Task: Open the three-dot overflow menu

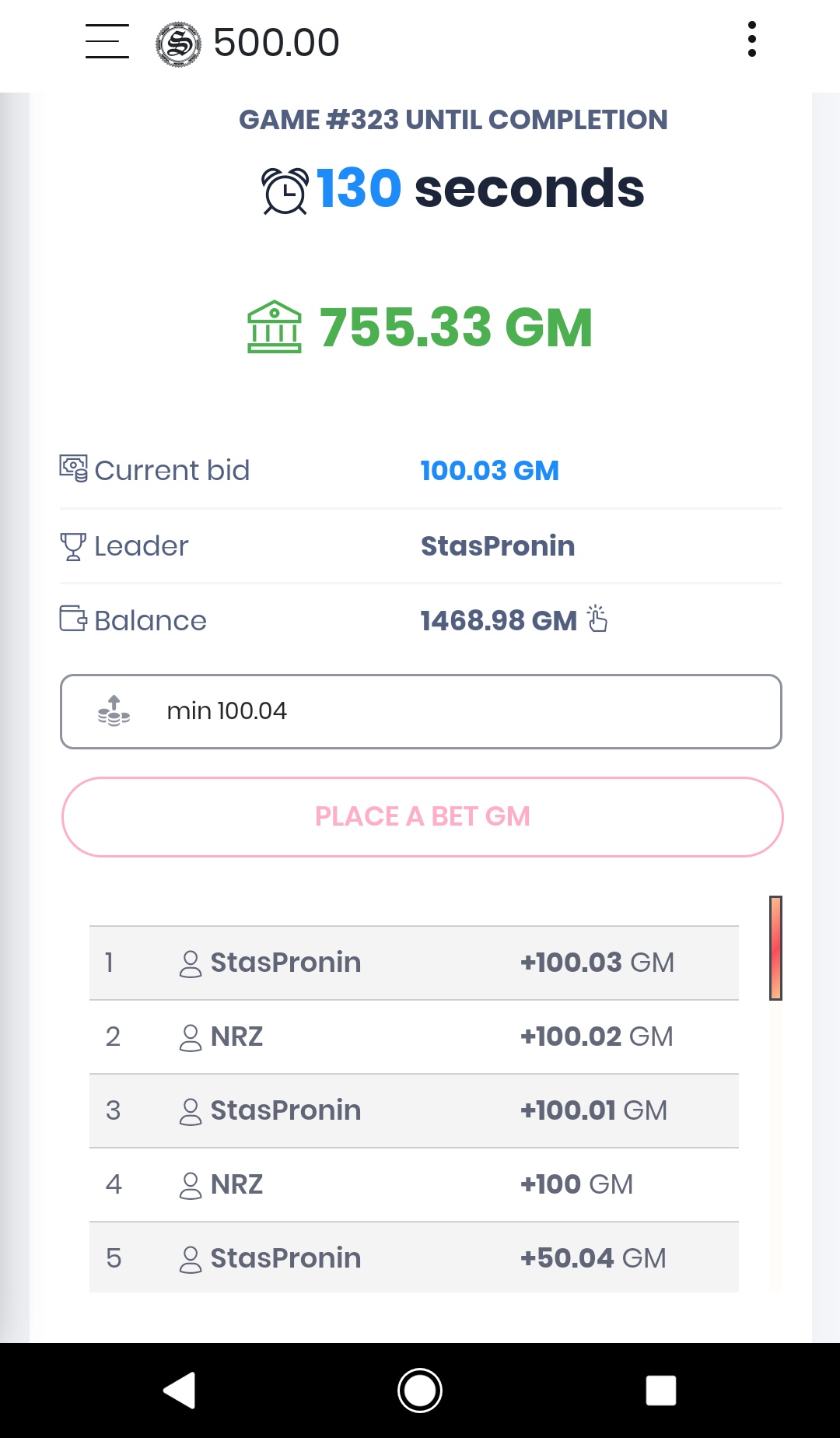Action: click(751, 39)
